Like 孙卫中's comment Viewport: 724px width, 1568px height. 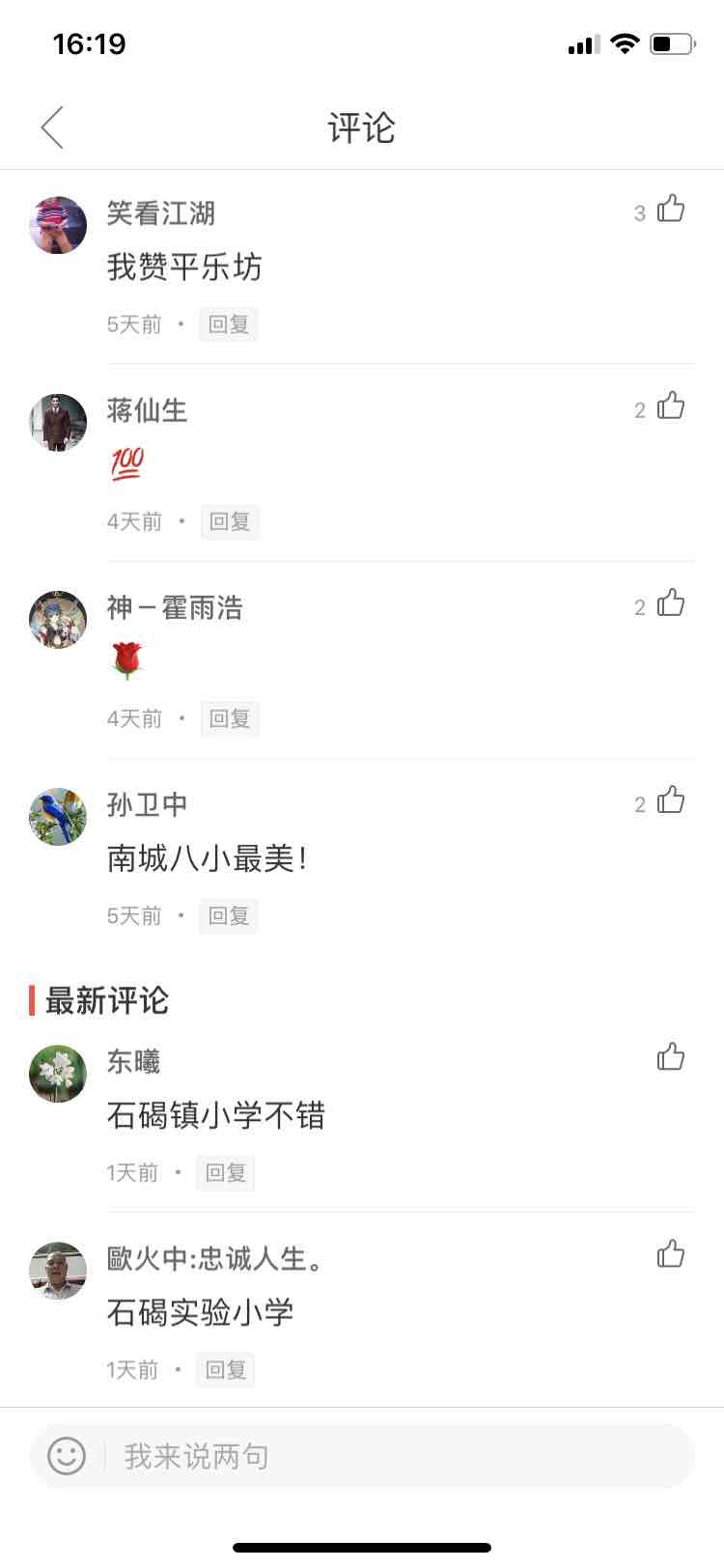pyautogui.click(x=671, y=800)
